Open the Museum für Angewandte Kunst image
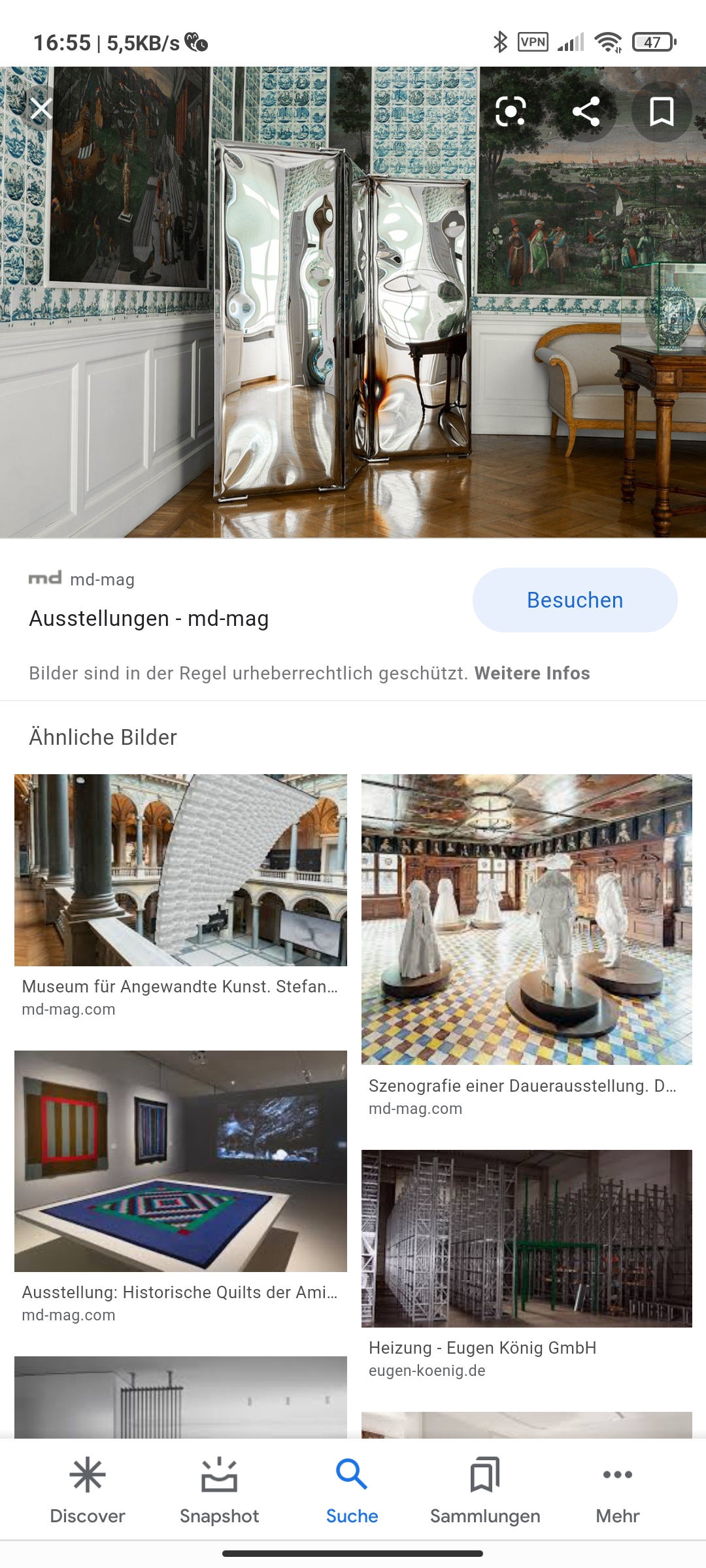Screen dimensions: 706x1568 click(x=180, y=870)
